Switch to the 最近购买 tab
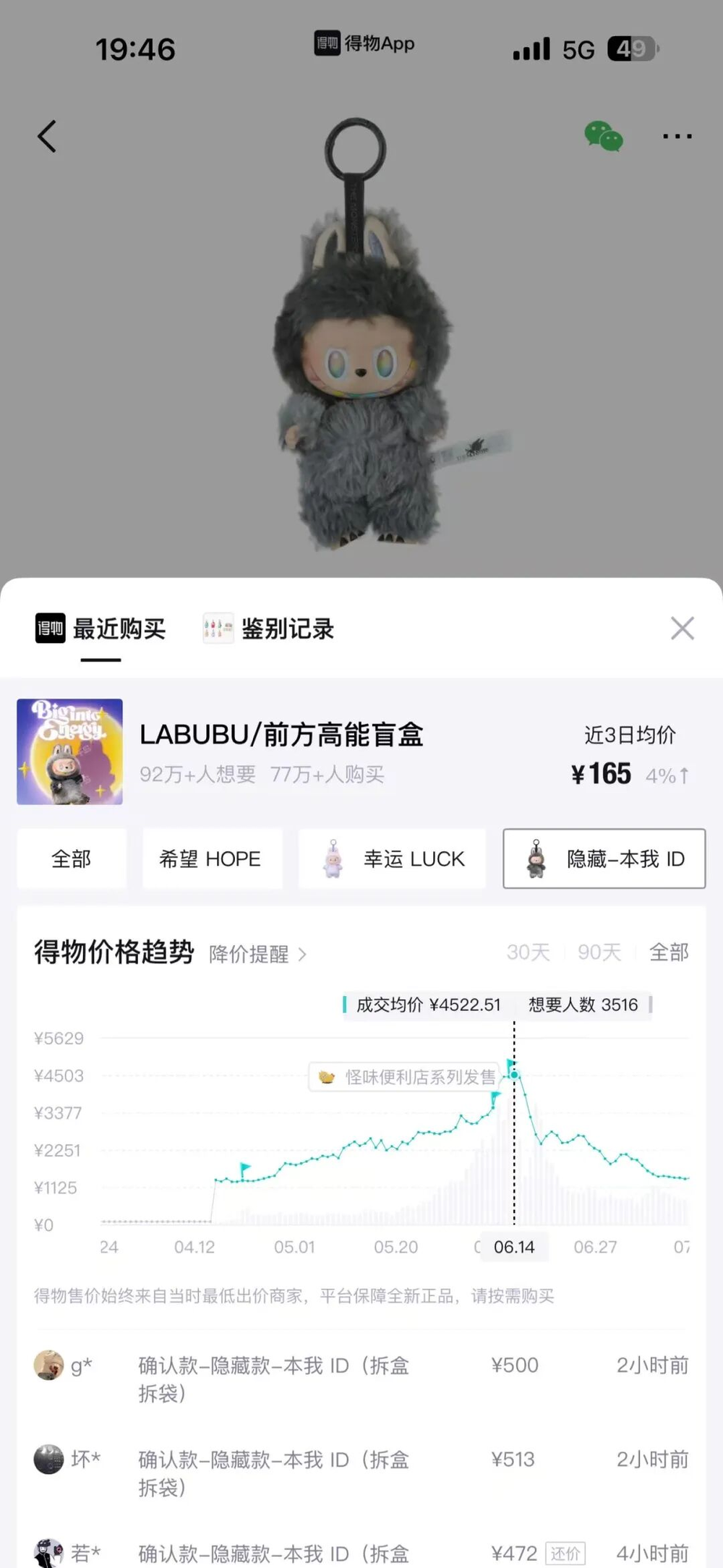Viewport: 723px width, 1568px height. (101, 629)
